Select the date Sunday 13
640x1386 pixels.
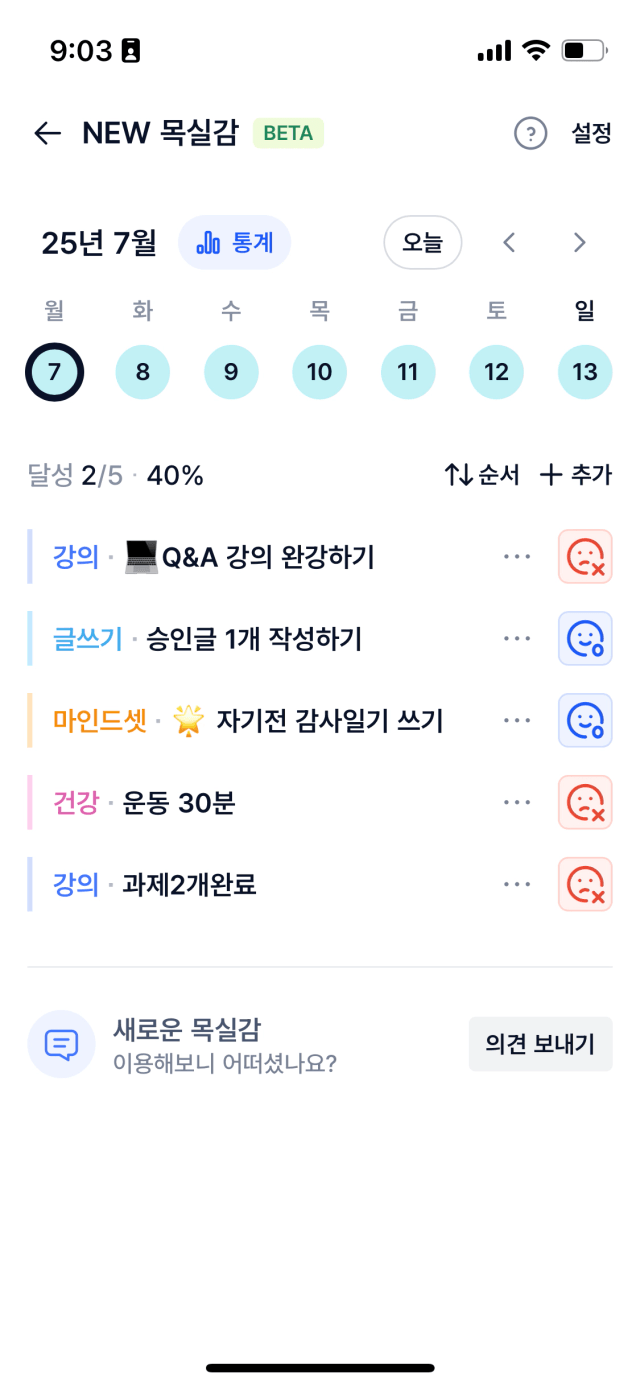pos(585,373)
